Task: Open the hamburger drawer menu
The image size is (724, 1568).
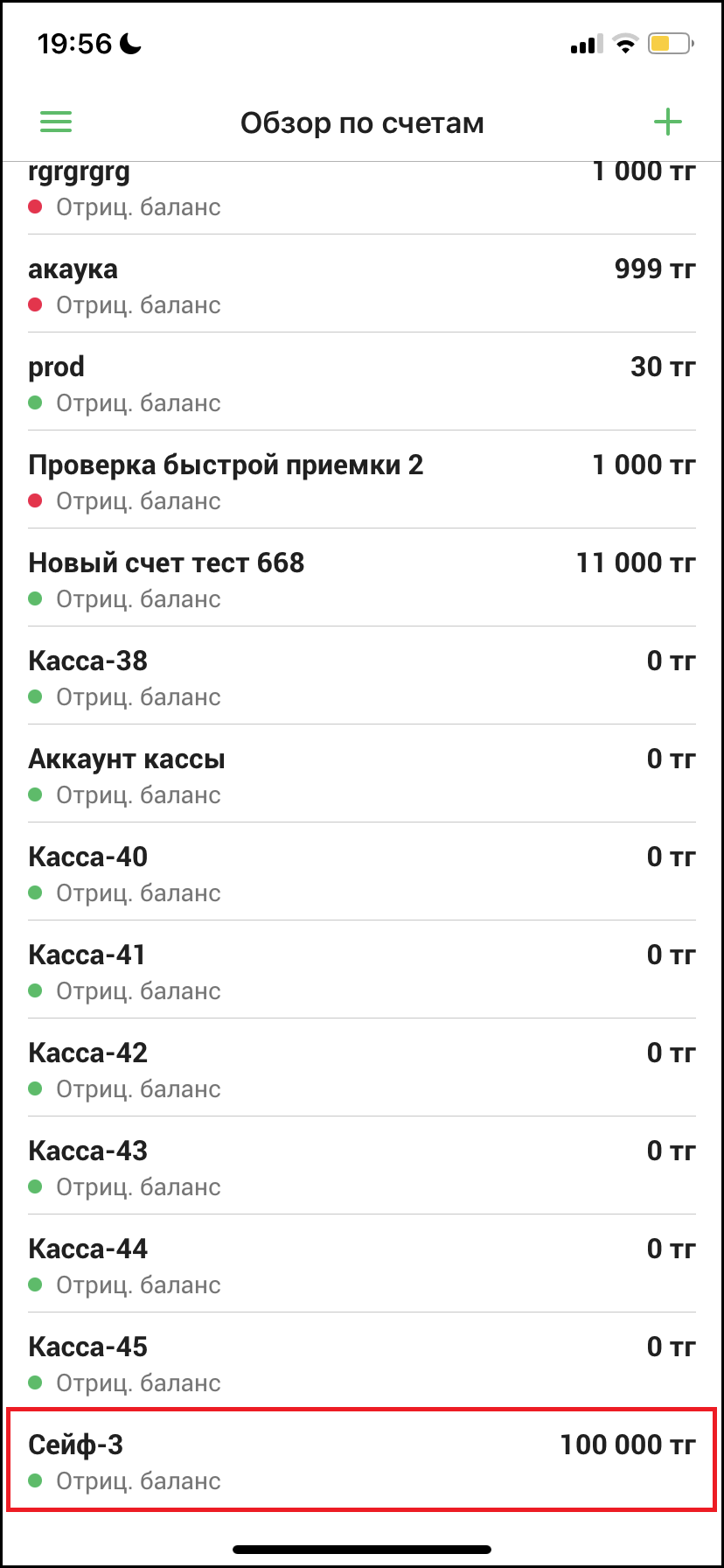Action: click(56, 122)
